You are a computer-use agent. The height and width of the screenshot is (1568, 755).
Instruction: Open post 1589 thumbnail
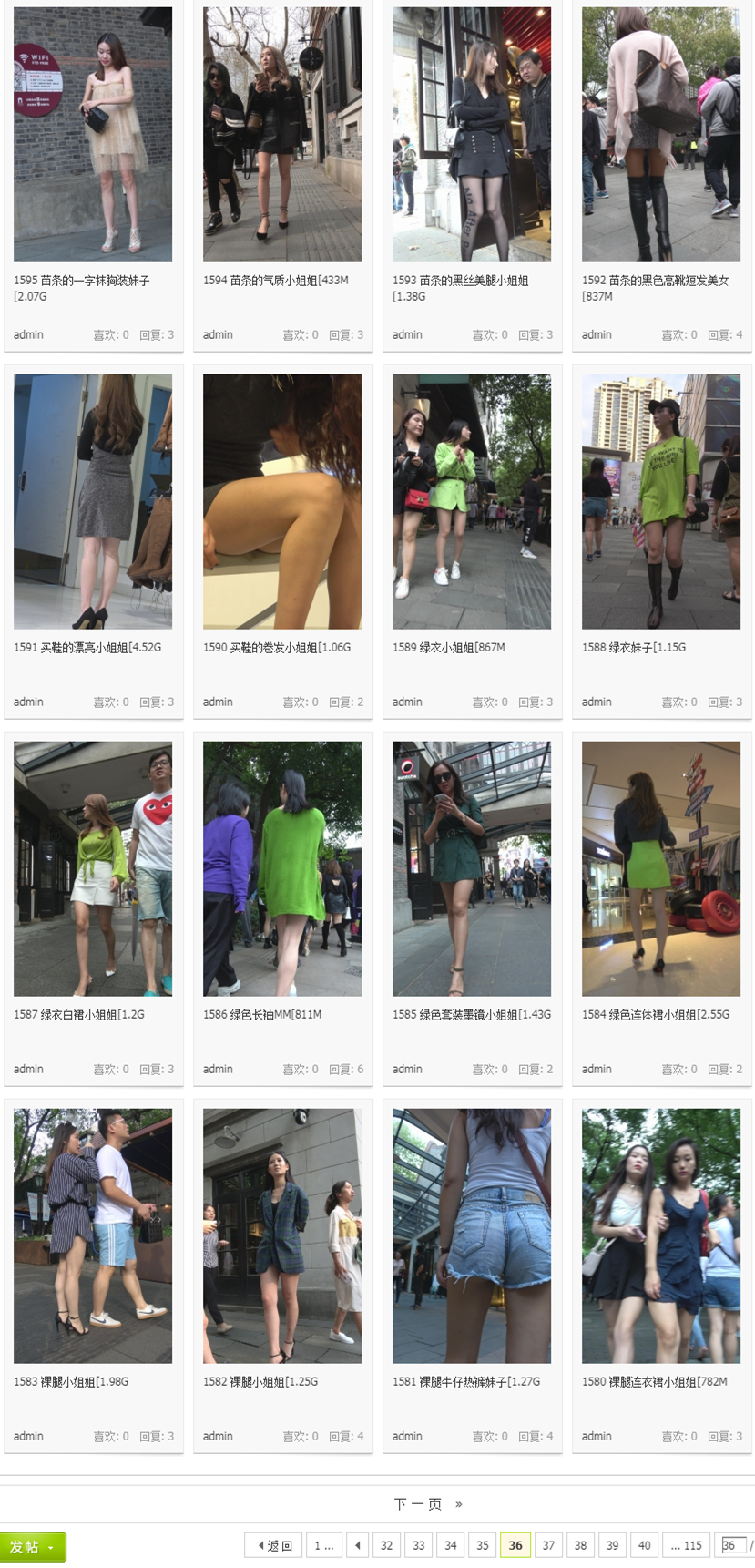coord(472,501)
